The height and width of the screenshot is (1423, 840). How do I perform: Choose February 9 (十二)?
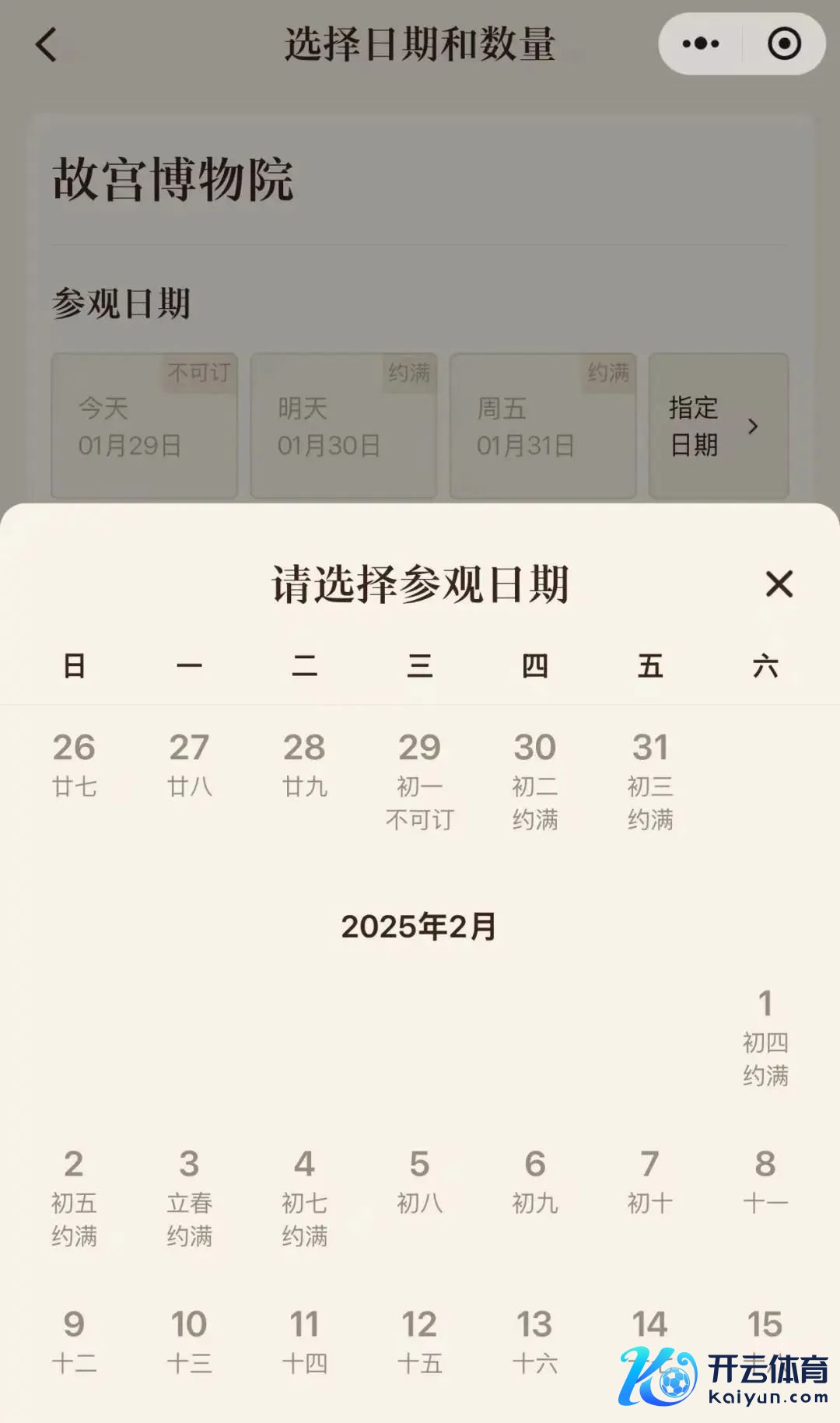pyautogui.click(x=74, y=1340)
